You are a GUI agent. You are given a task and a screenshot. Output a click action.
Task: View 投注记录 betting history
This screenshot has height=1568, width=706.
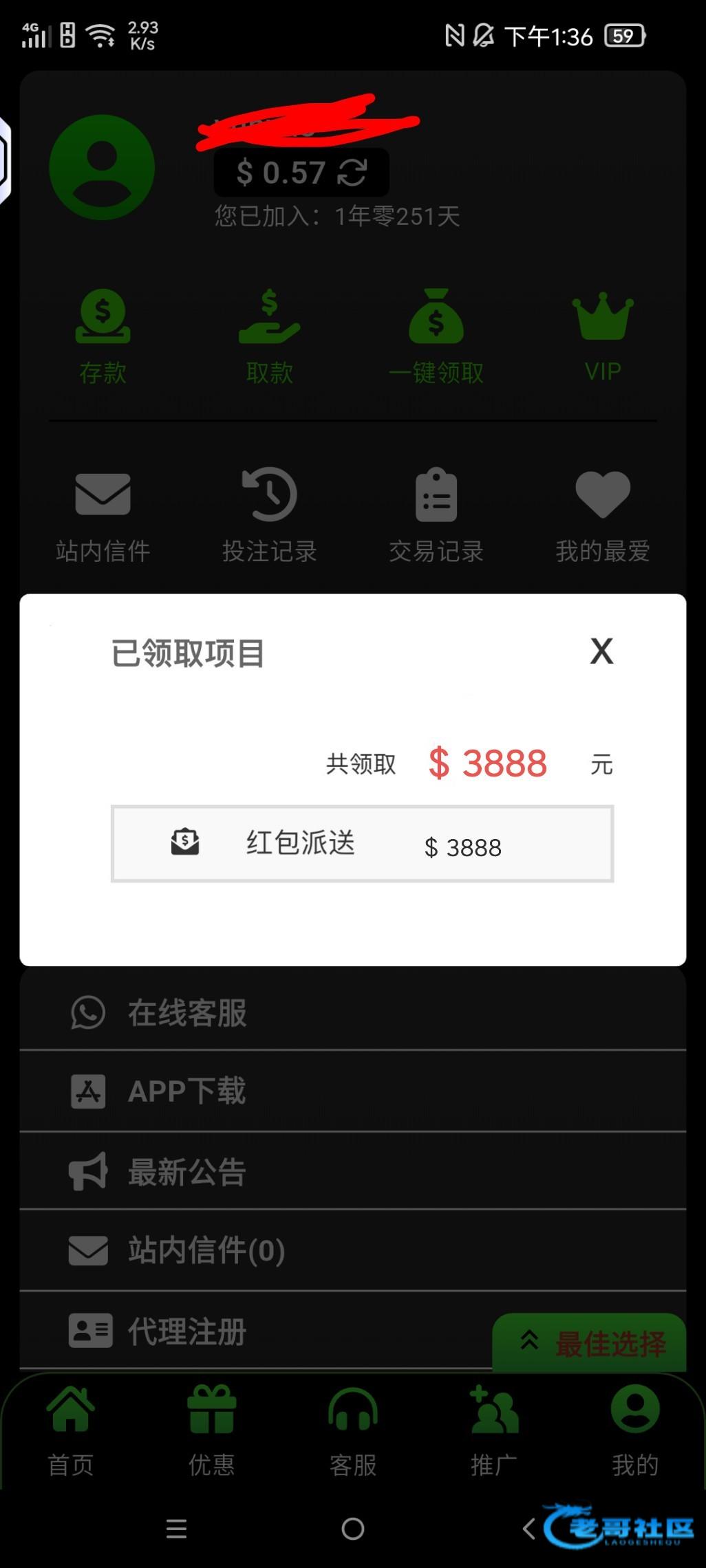pos(269,514)
